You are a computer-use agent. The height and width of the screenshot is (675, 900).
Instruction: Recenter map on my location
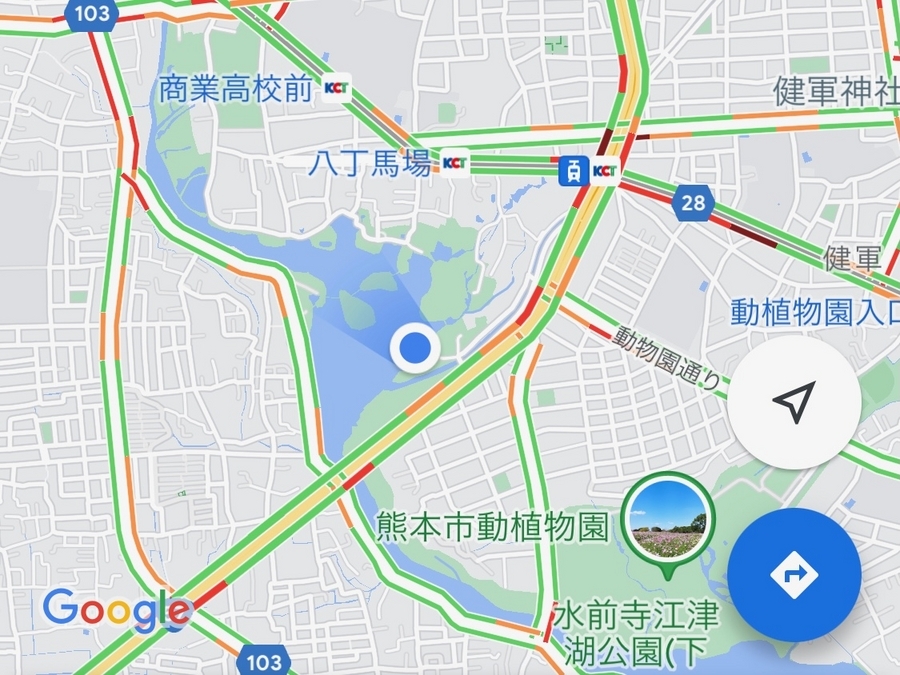tap(794, 402)
